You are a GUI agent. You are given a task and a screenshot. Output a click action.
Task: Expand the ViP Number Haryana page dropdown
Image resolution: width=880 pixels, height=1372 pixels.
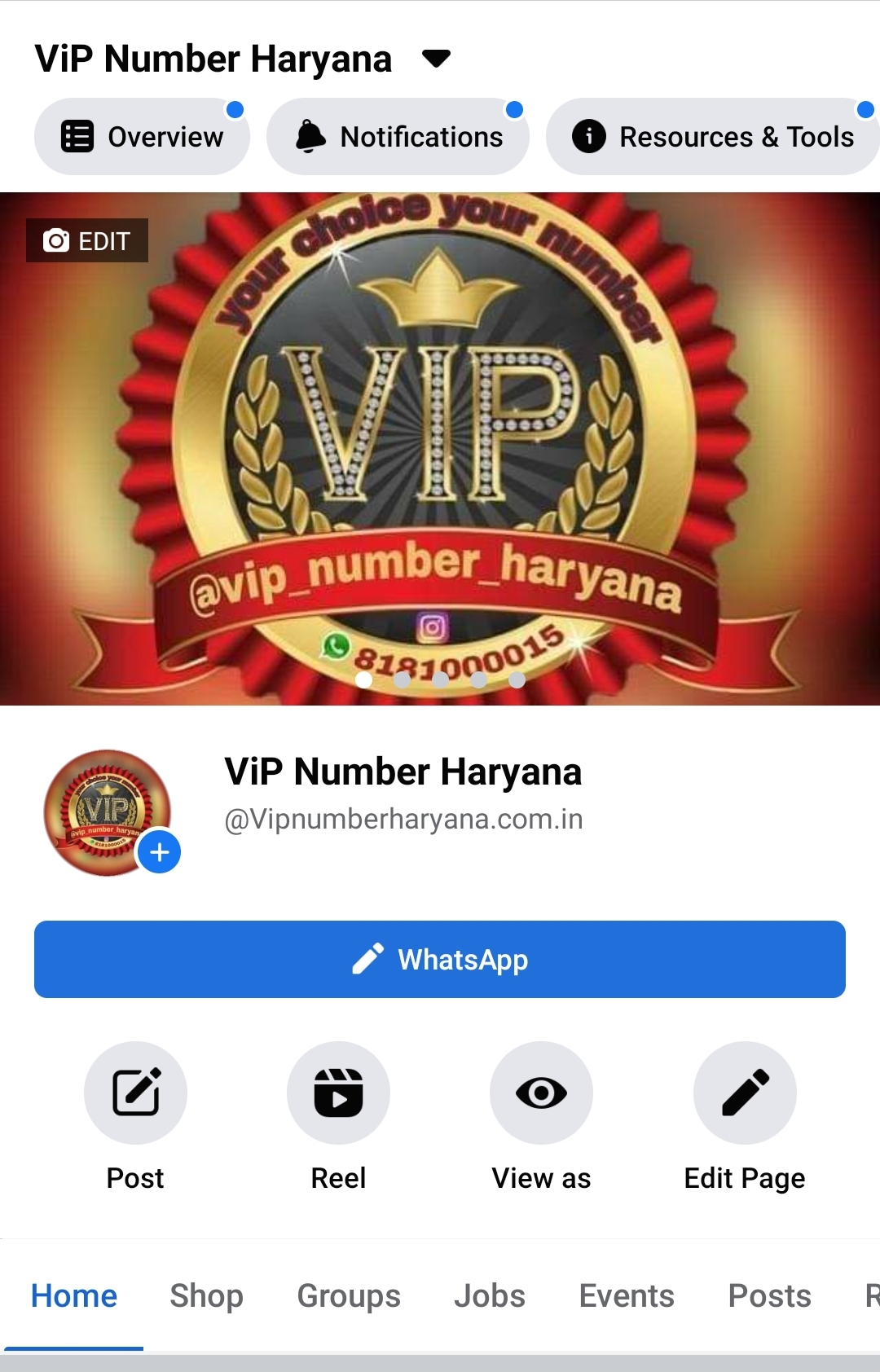click(436, 59)
